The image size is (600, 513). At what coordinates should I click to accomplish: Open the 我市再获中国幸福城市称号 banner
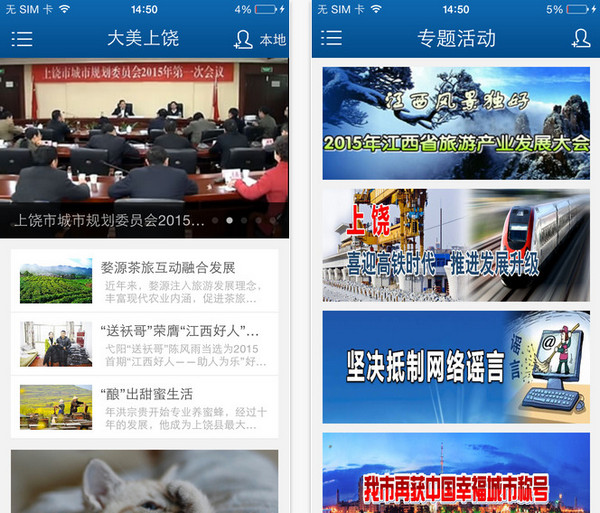456,474
